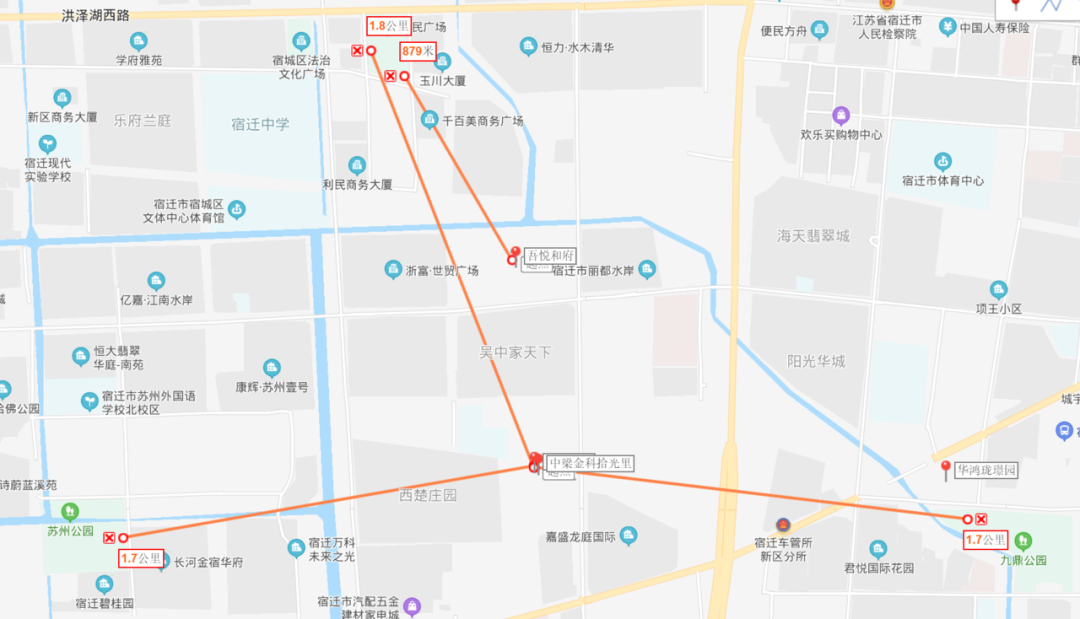1080x619 pixels.
Task: Delete the 1.7公里 line near 九鼎公园
Action: coord(982,519)
